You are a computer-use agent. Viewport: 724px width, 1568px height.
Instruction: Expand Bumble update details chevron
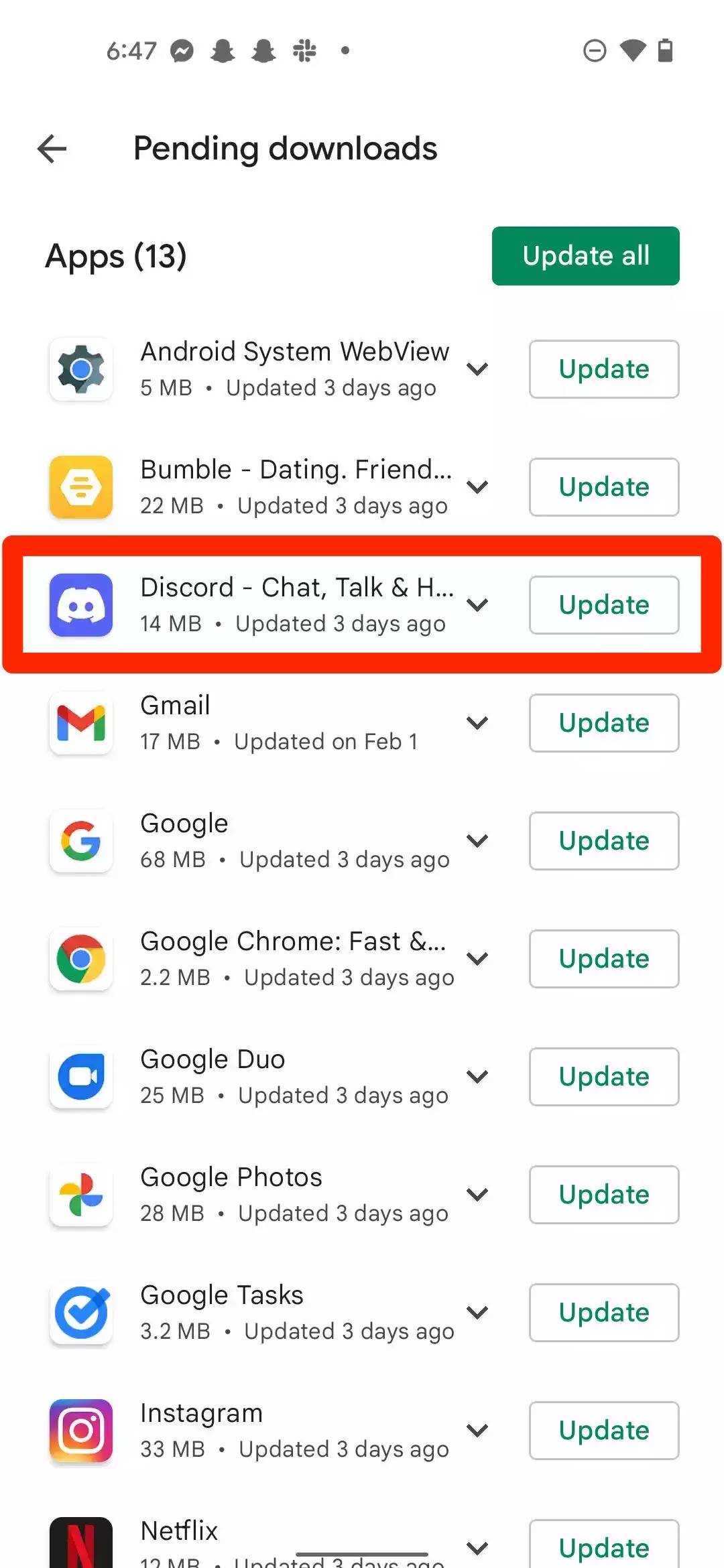pos(477,487)
